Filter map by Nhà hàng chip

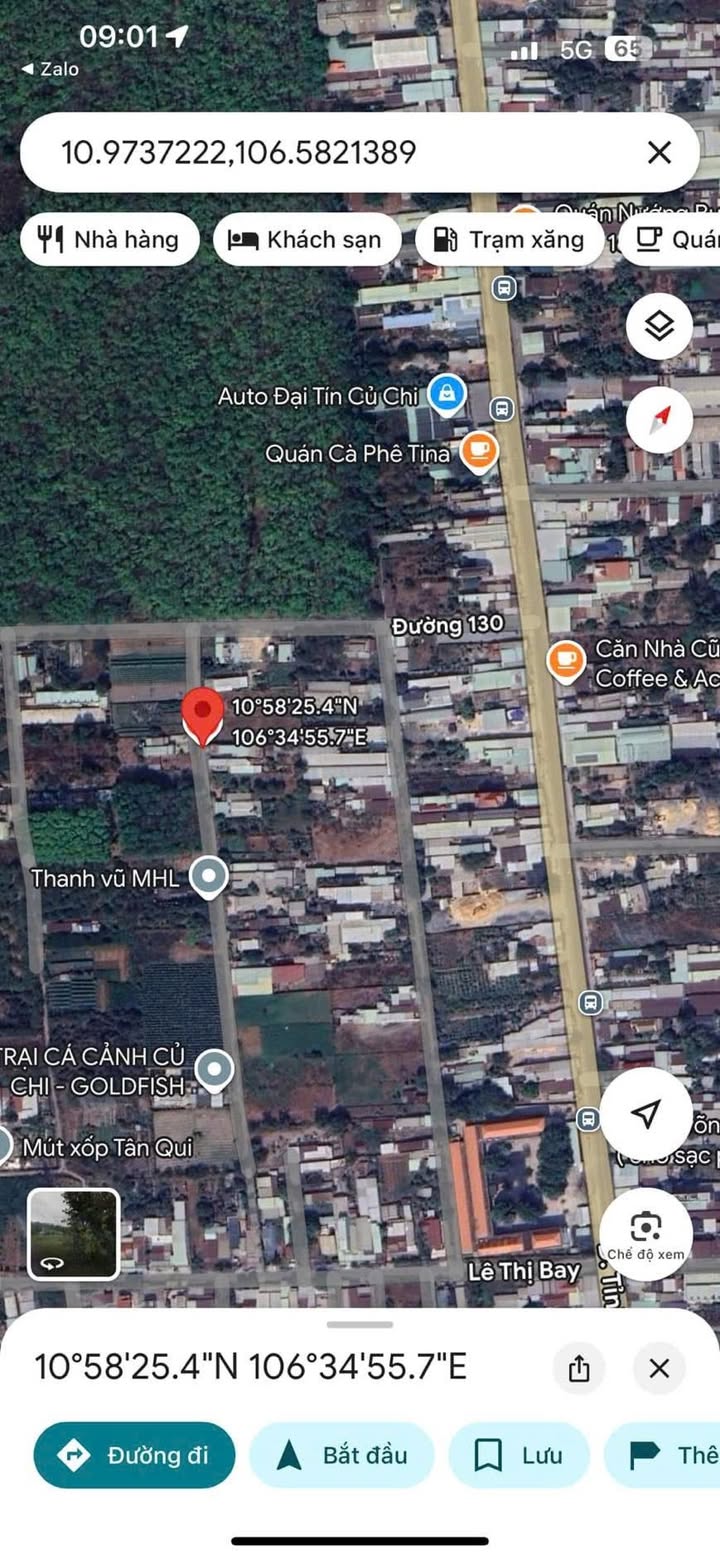pos(110,239)
